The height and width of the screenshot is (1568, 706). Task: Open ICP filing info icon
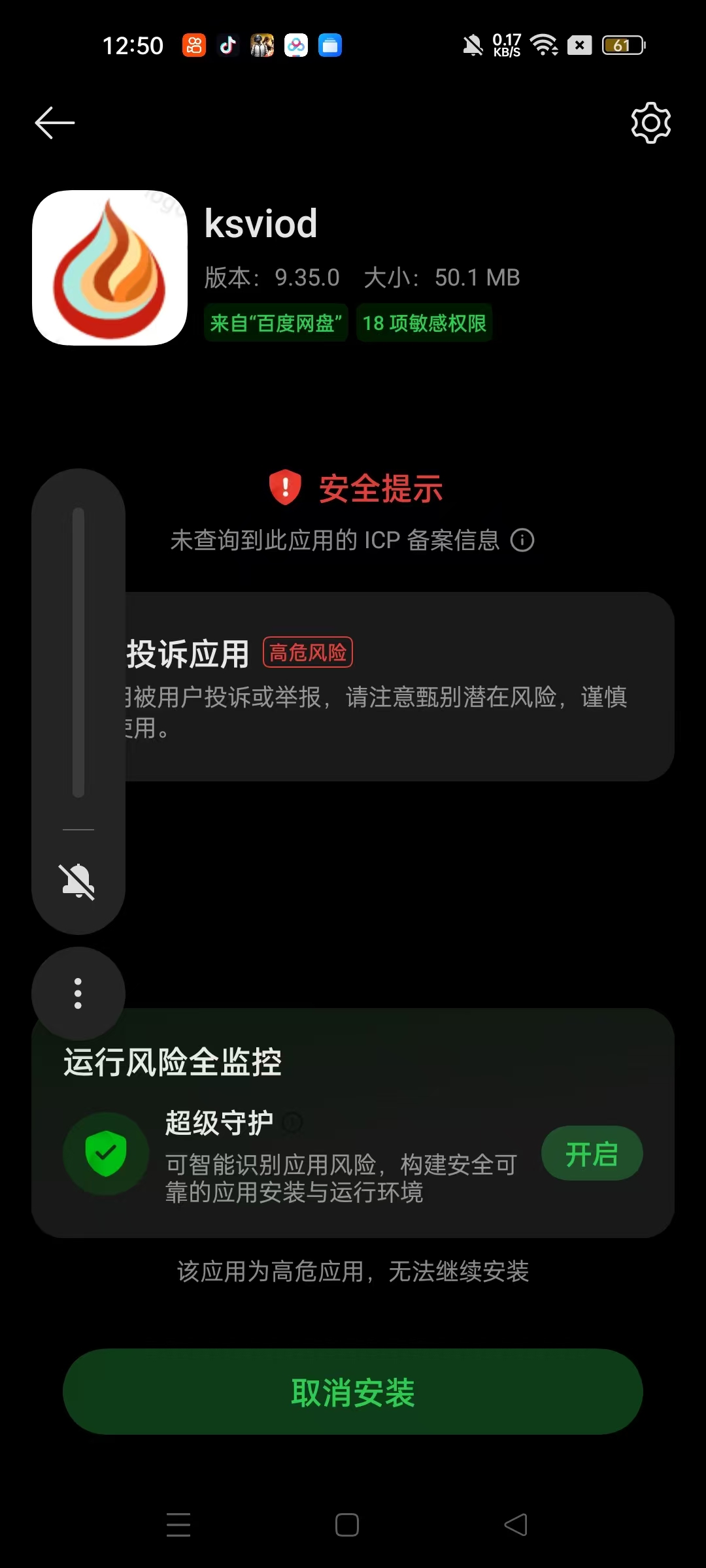[x=522, y=540]
